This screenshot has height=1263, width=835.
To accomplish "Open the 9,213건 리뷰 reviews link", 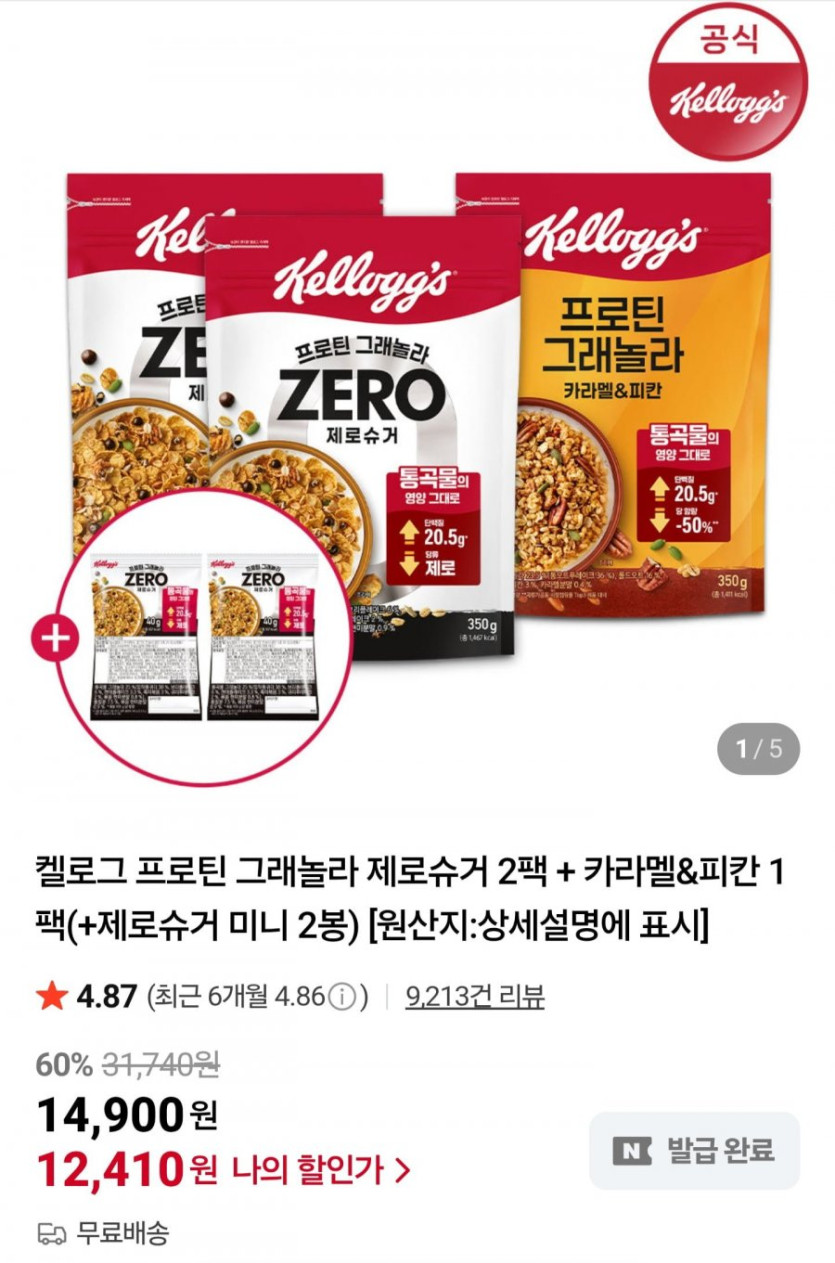I will point(475,996).
